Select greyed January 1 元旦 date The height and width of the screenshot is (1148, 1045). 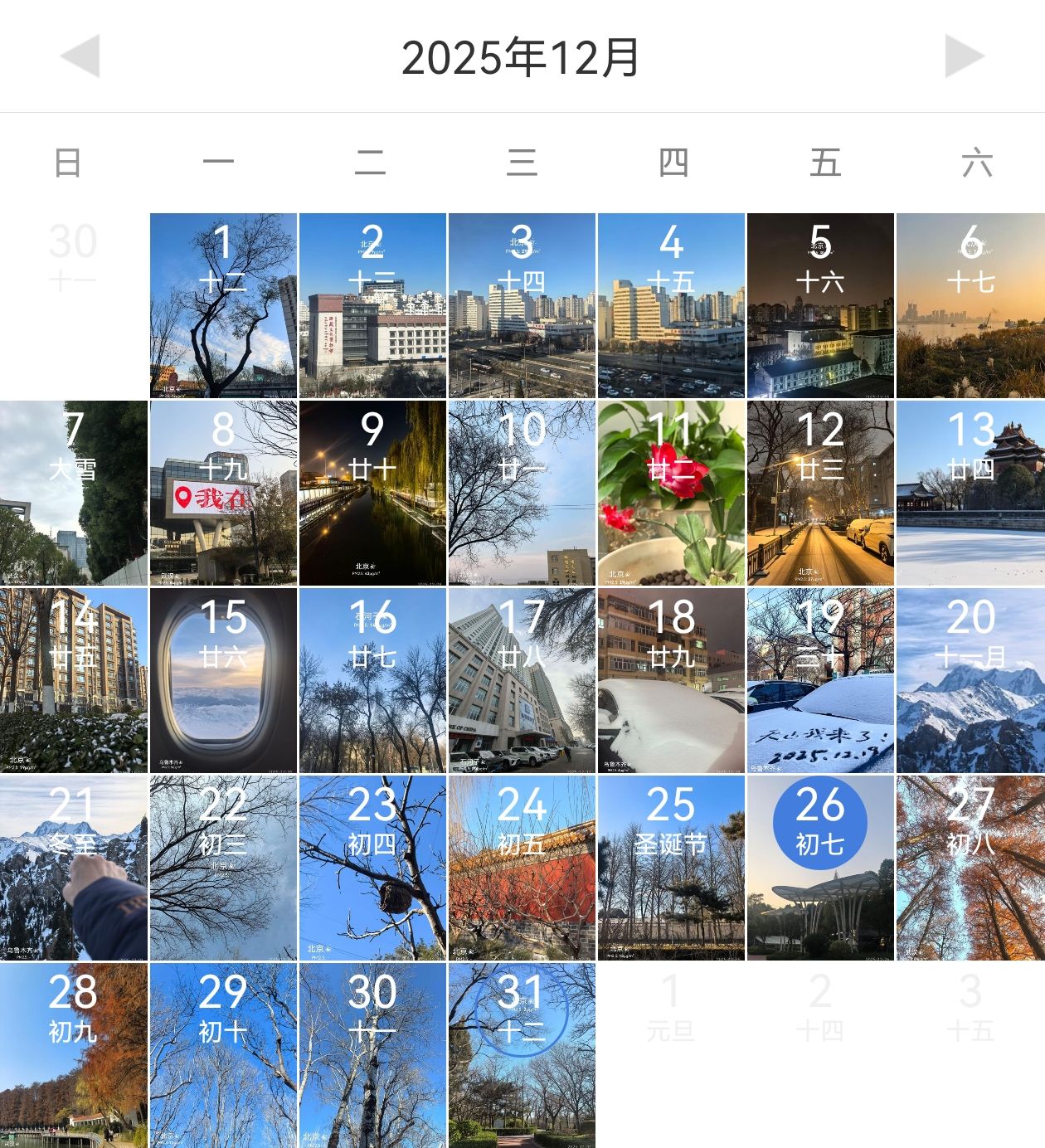671,1008
